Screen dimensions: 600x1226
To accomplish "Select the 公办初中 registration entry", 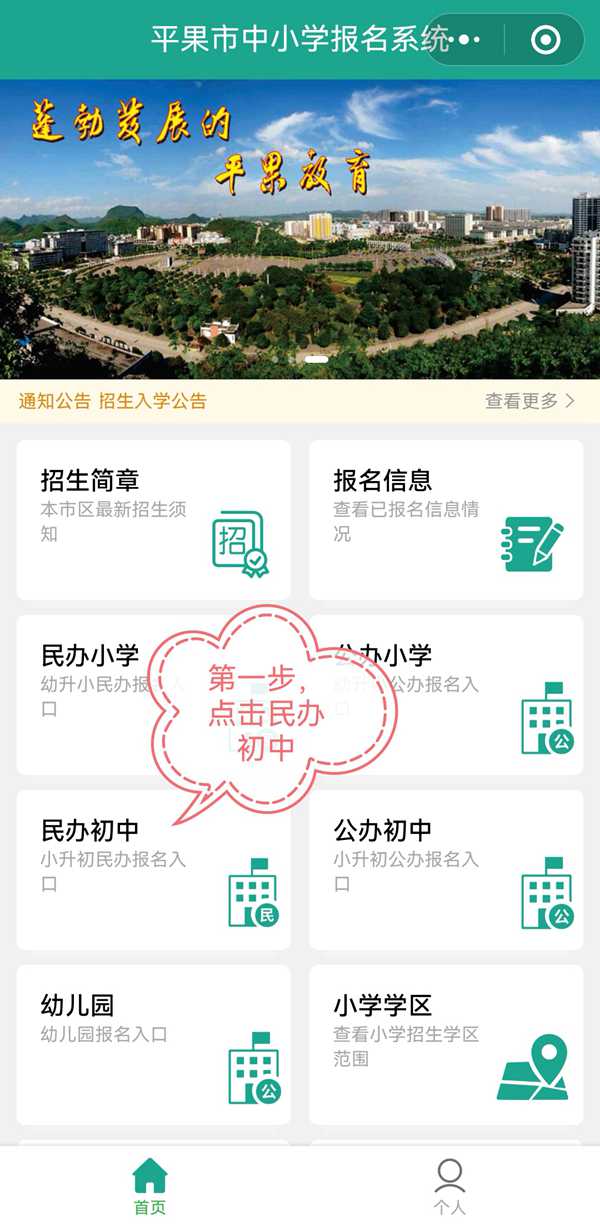I will (x=445, y=869).
